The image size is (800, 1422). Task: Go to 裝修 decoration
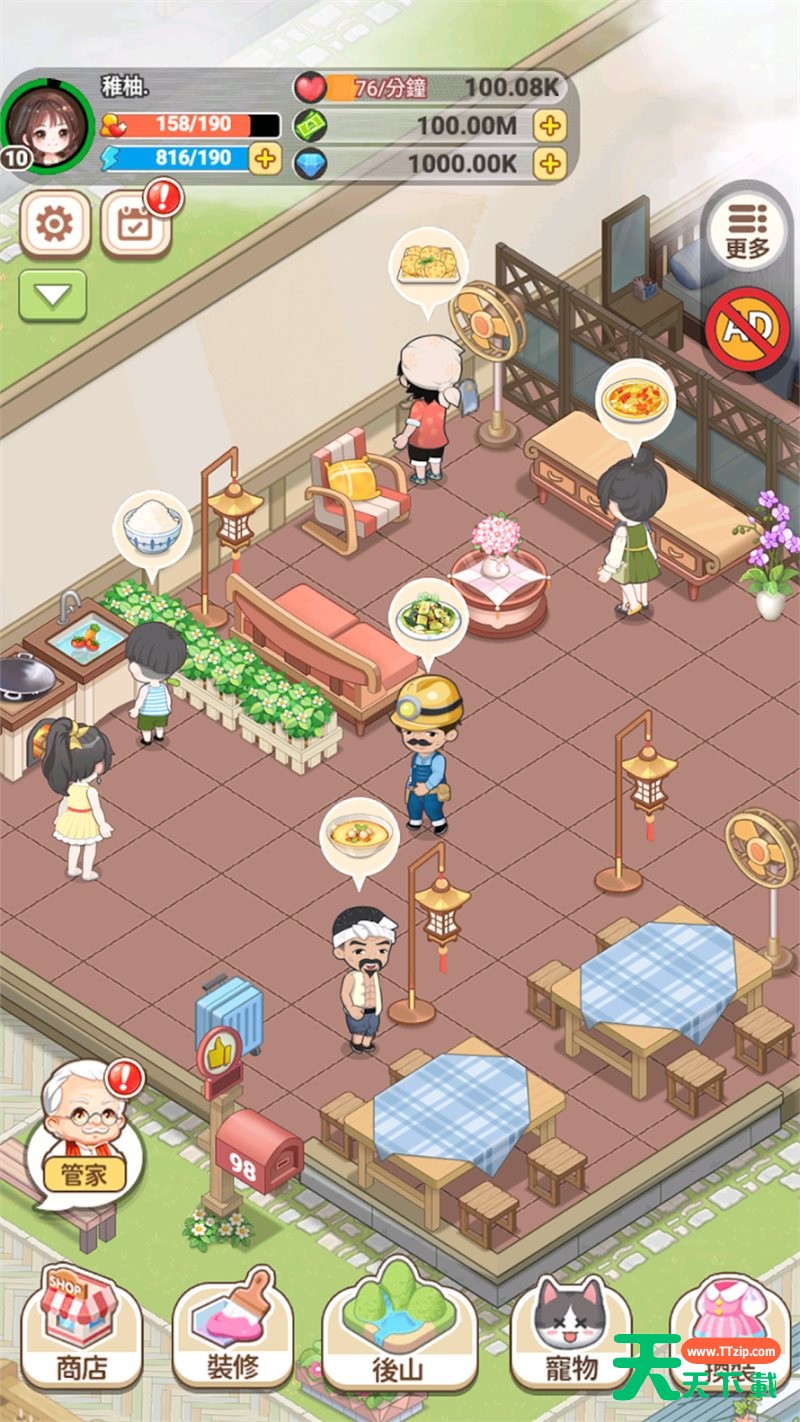point(232,1325)
